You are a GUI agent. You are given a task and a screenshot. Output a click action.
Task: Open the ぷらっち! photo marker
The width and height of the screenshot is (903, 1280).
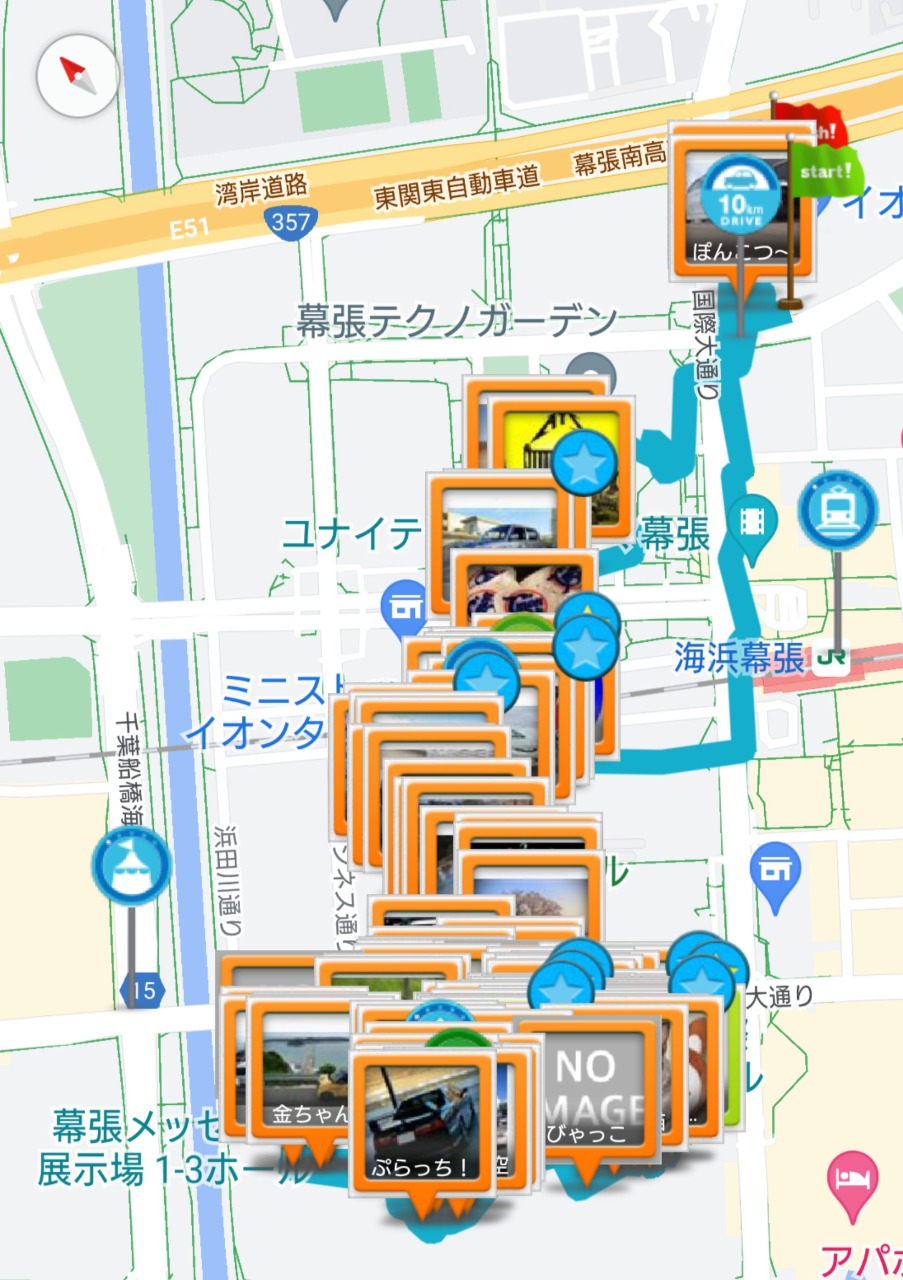421,1117
